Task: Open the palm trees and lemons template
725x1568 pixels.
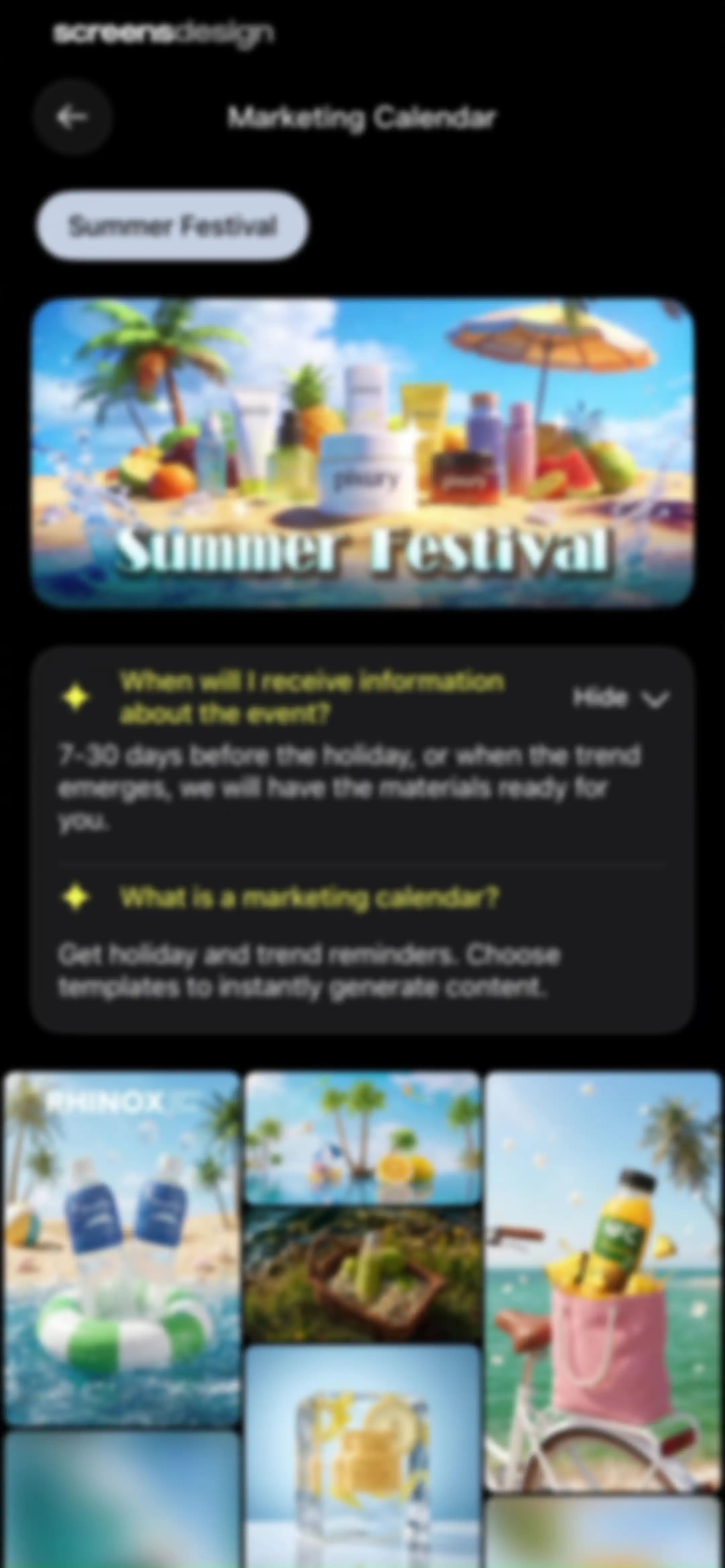Action: click(x=363, y=1138)
